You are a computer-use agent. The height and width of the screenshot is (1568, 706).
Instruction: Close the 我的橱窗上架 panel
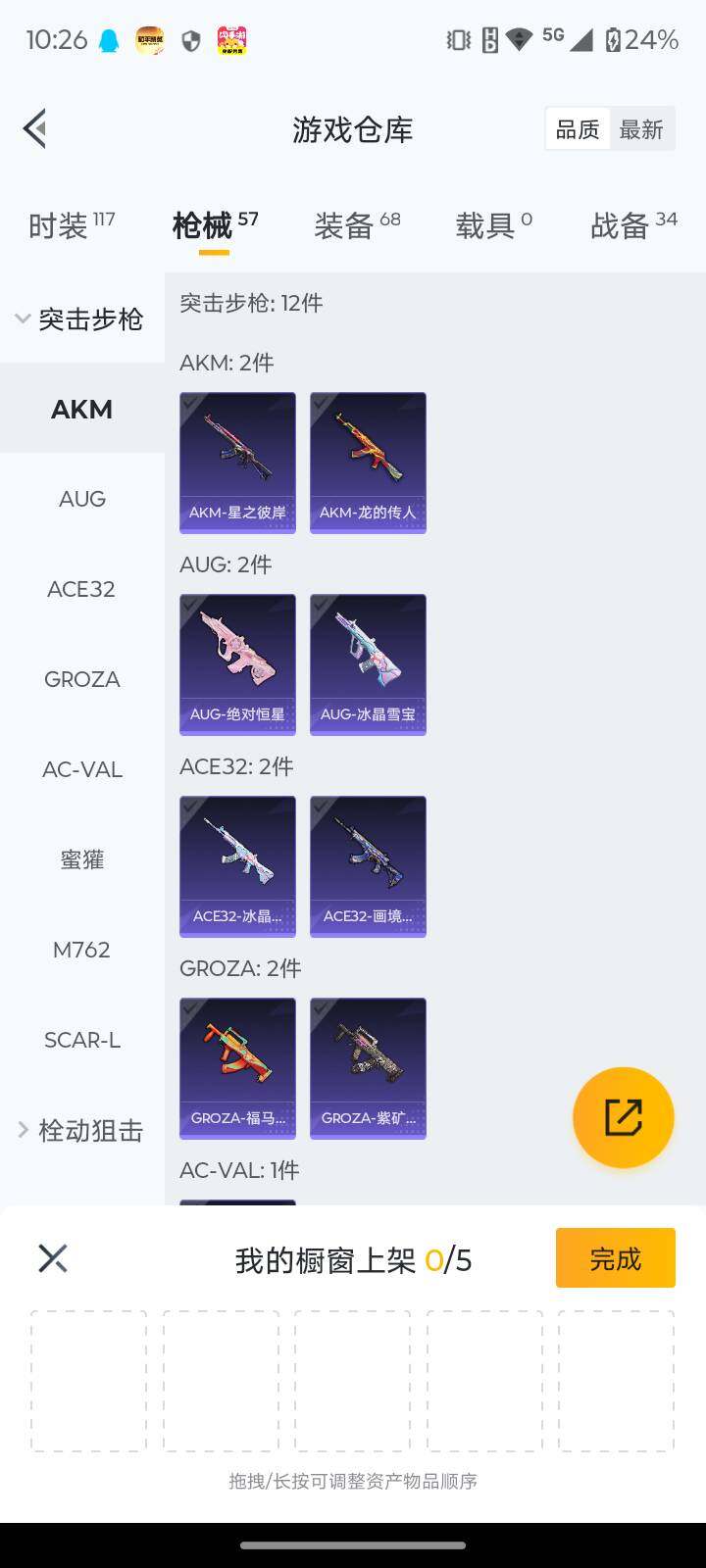[53, 1258]
